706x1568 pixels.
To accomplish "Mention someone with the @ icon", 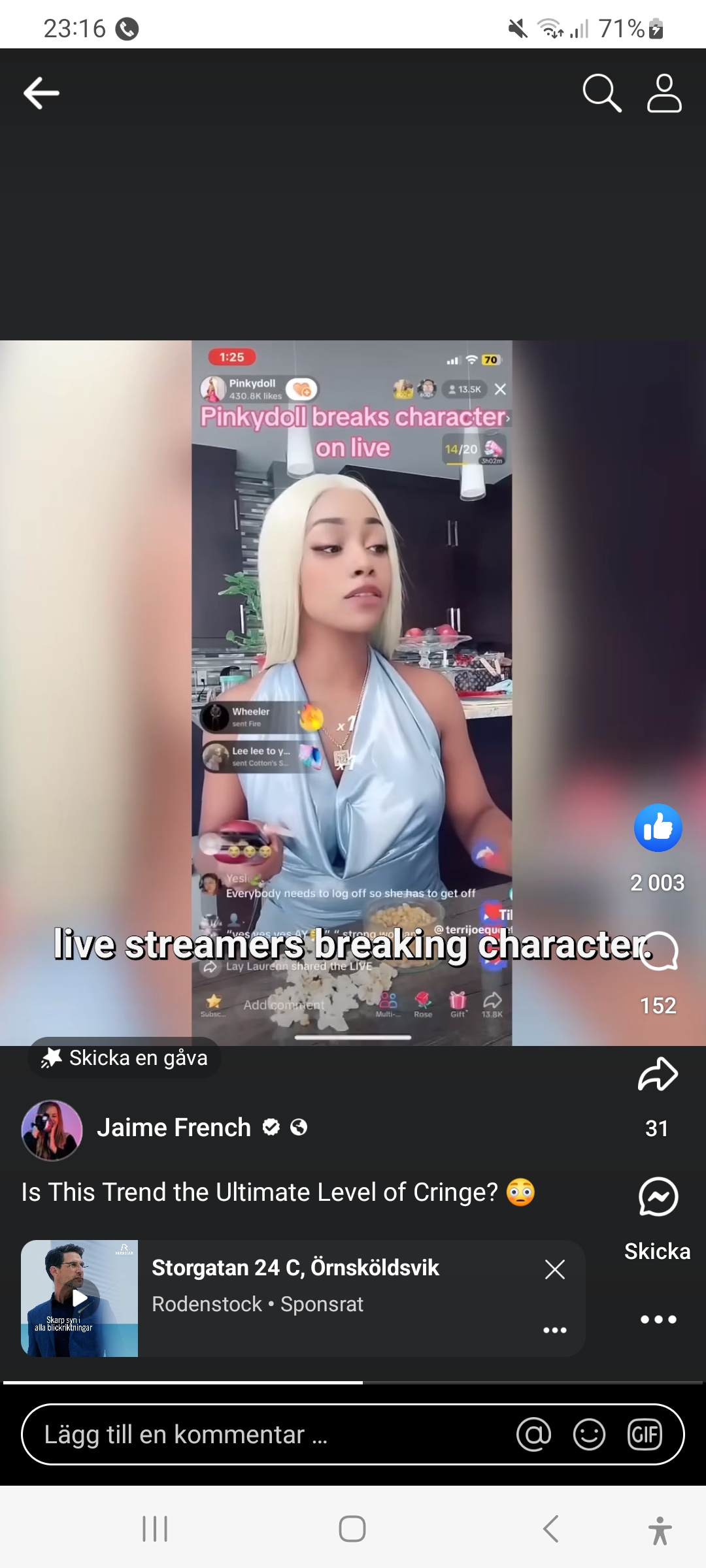I will [533, 1435].
